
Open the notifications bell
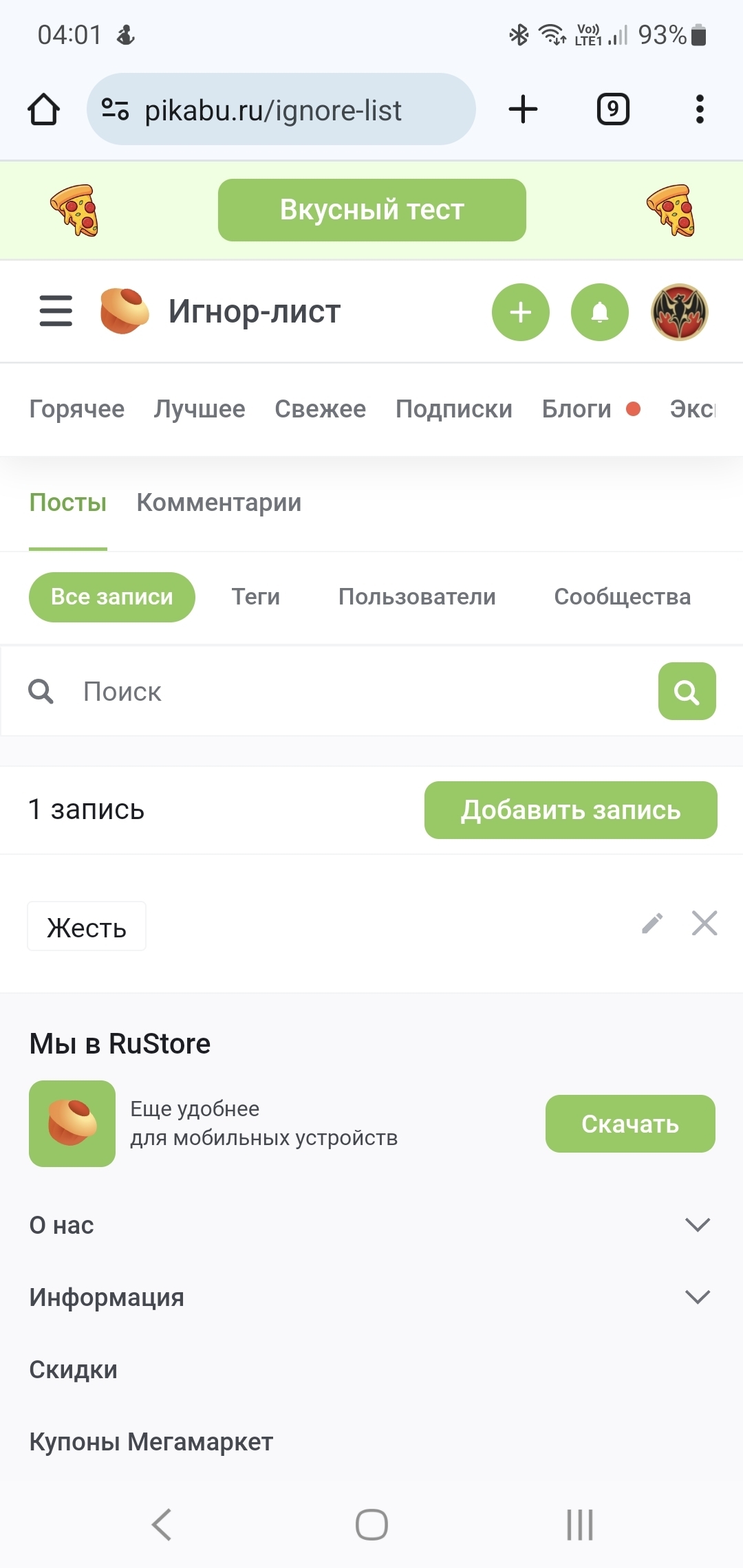(x=600, y=312)
